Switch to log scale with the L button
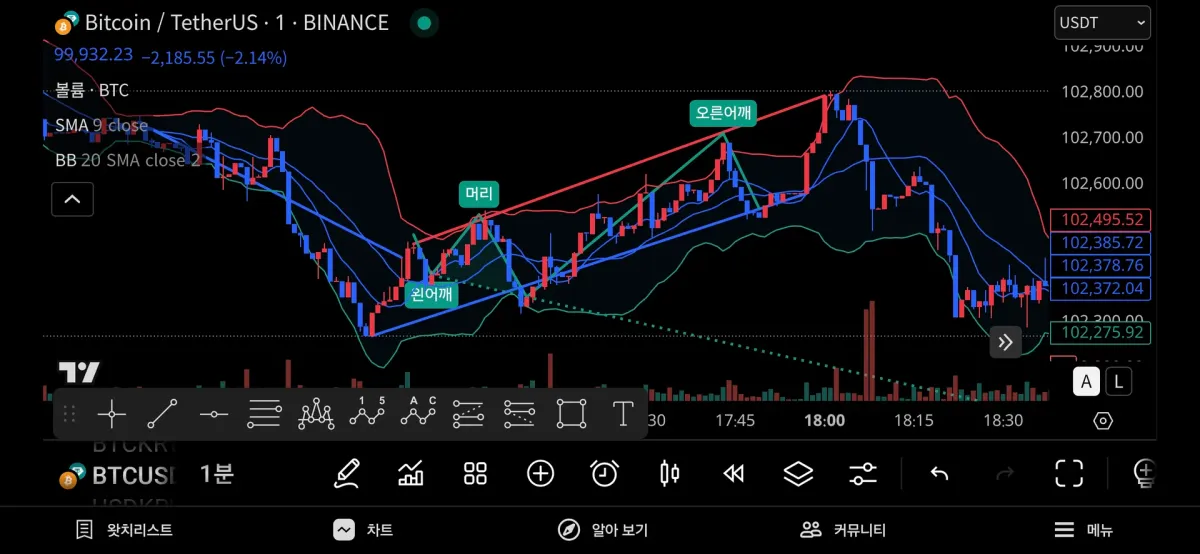This screenshot has width=1200, height=554. click(x=1119, y=381)
